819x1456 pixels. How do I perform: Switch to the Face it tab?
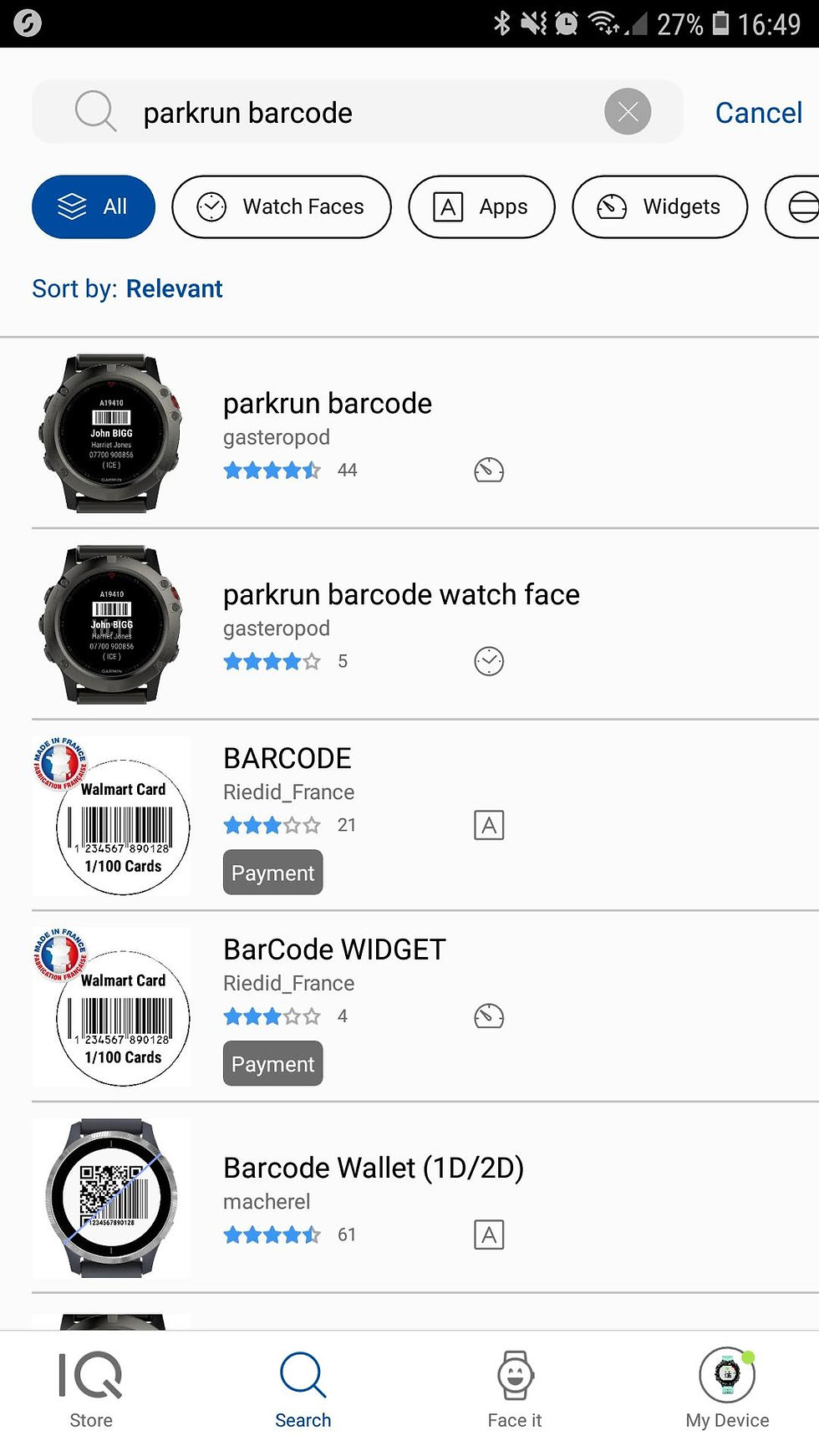click(515, 1391)
